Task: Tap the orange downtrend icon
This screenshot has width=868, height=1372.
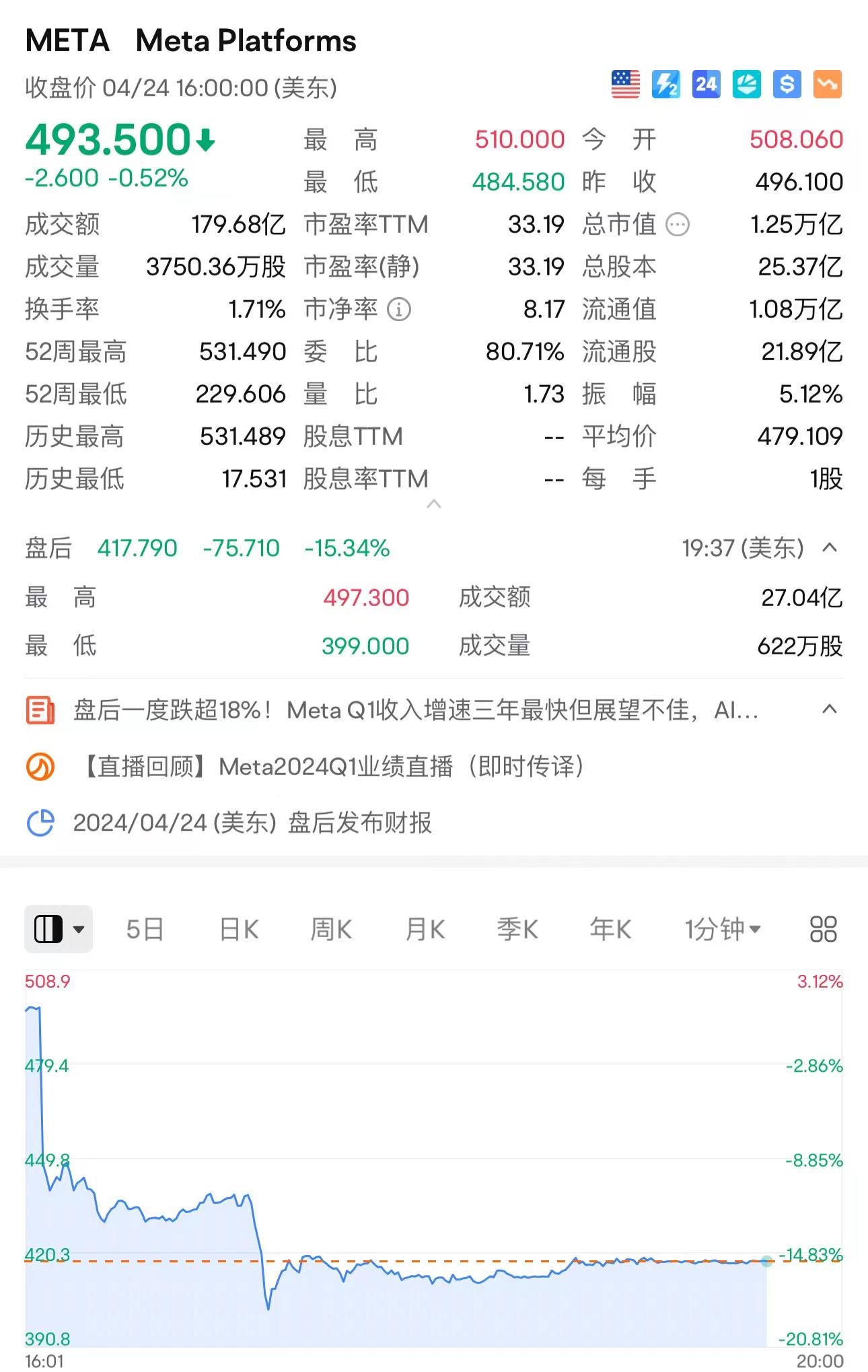Action: pyautogui.click(x=828, y=85)
